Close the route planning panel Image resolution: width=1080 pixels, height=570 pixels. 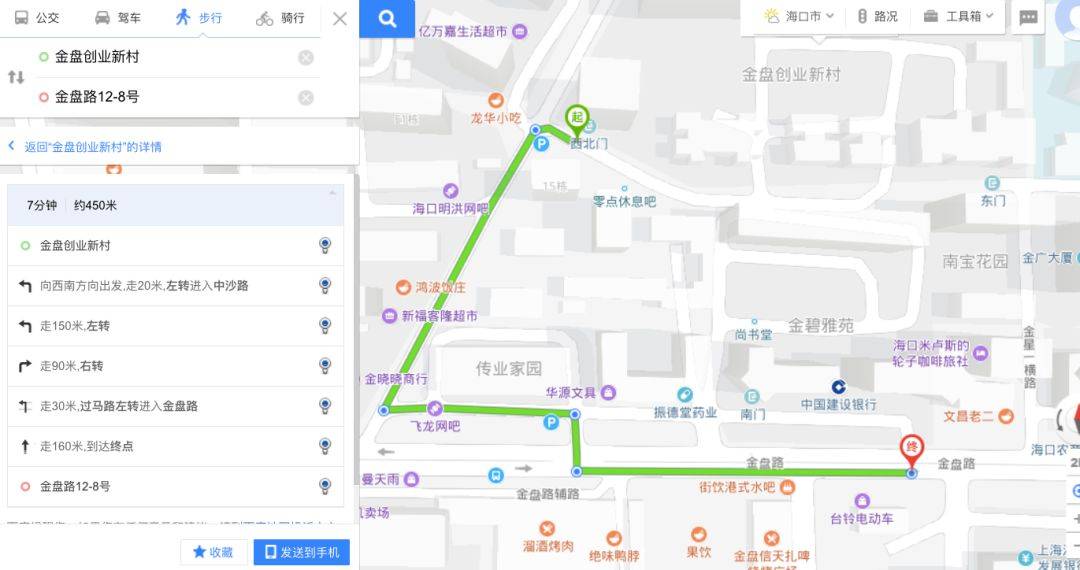coord(340,18)
